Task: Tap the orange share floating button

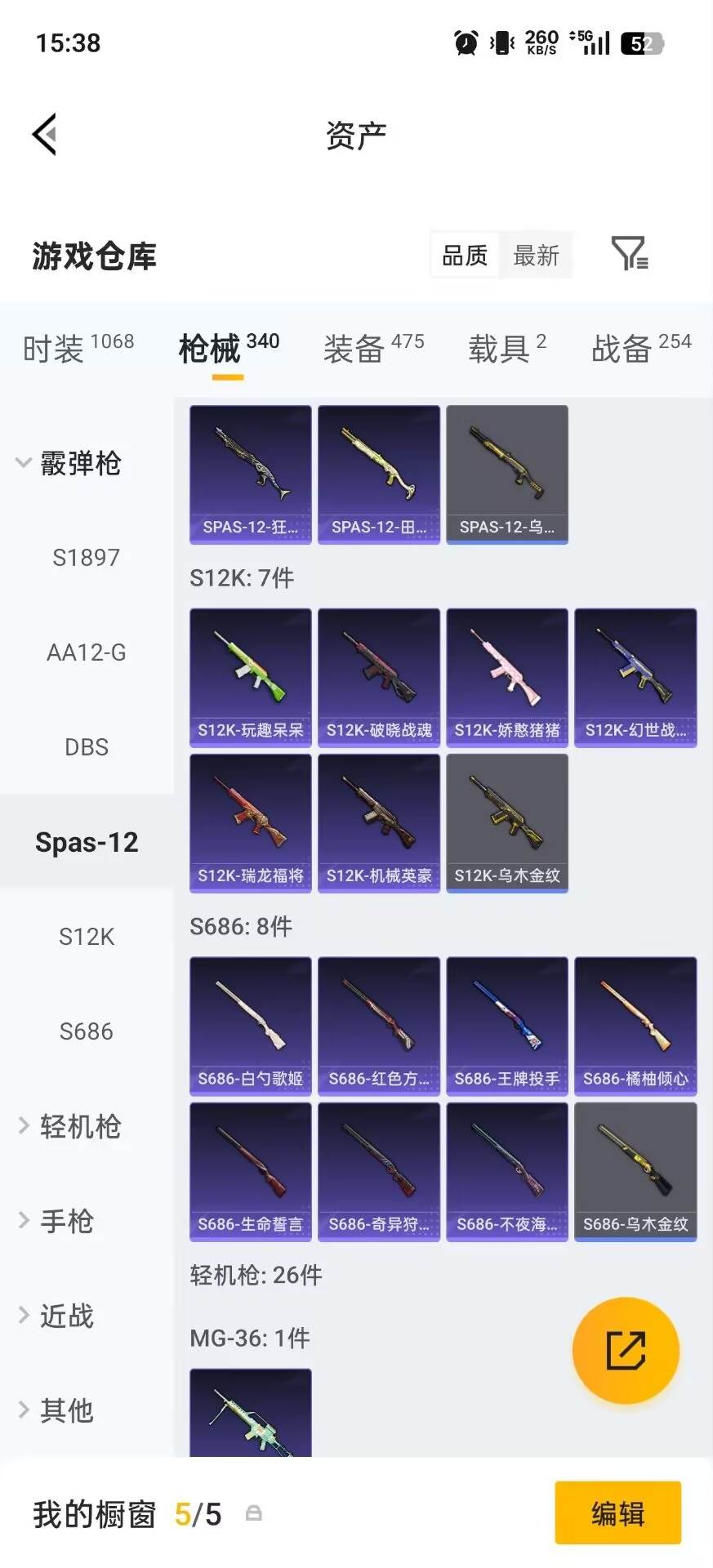Action: [626, 1350]
